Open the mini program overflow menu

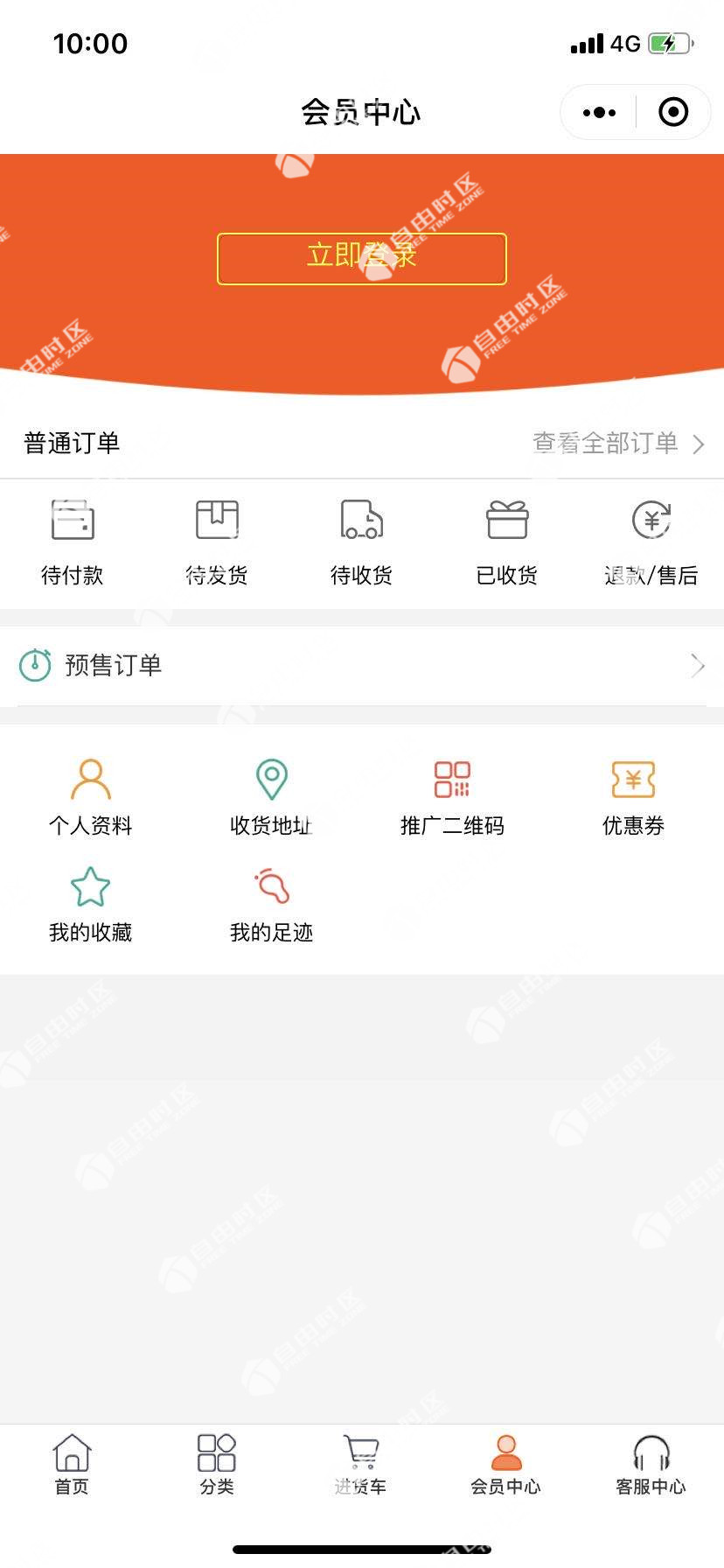(x=599, y=112)
